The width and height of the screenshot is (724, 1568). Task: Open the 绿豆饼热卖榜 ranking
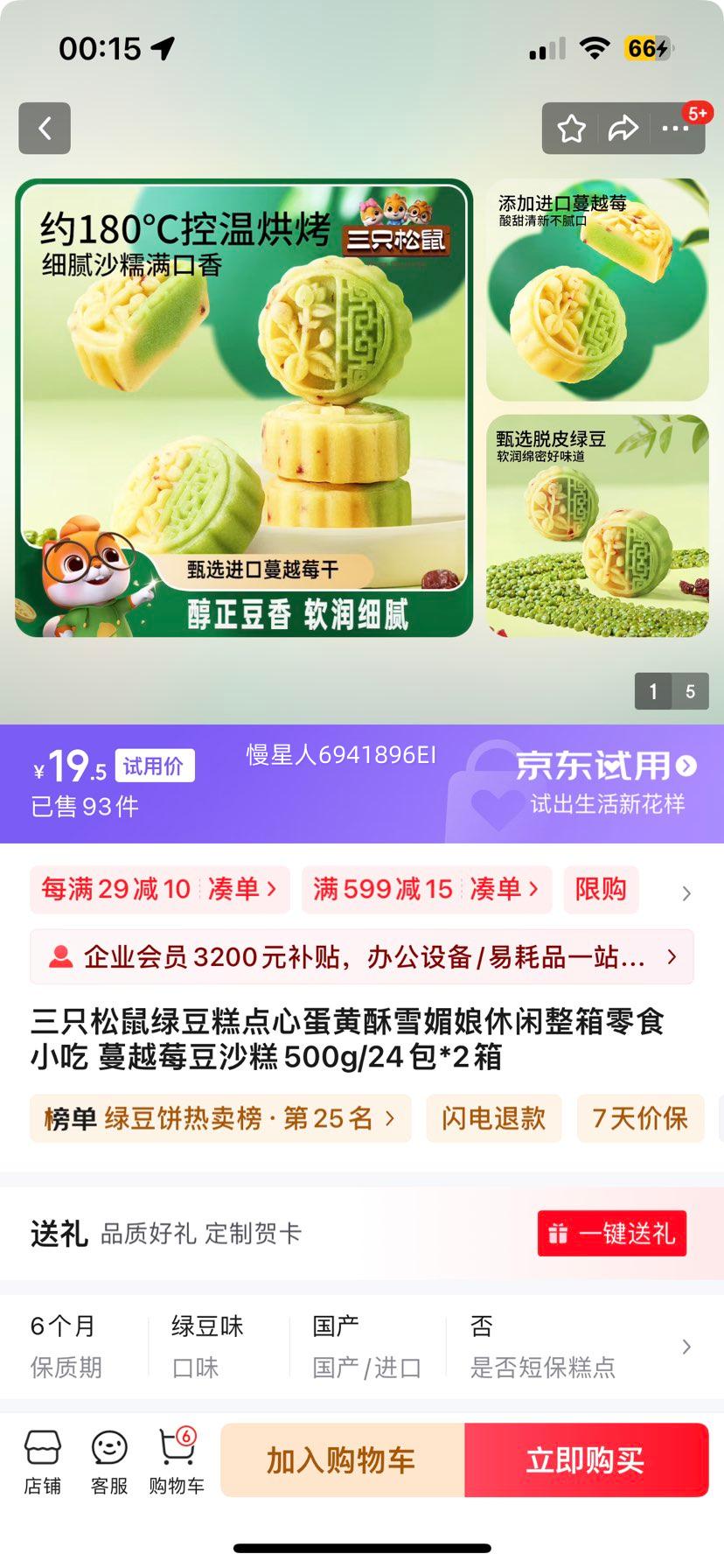pos(219,1118)
